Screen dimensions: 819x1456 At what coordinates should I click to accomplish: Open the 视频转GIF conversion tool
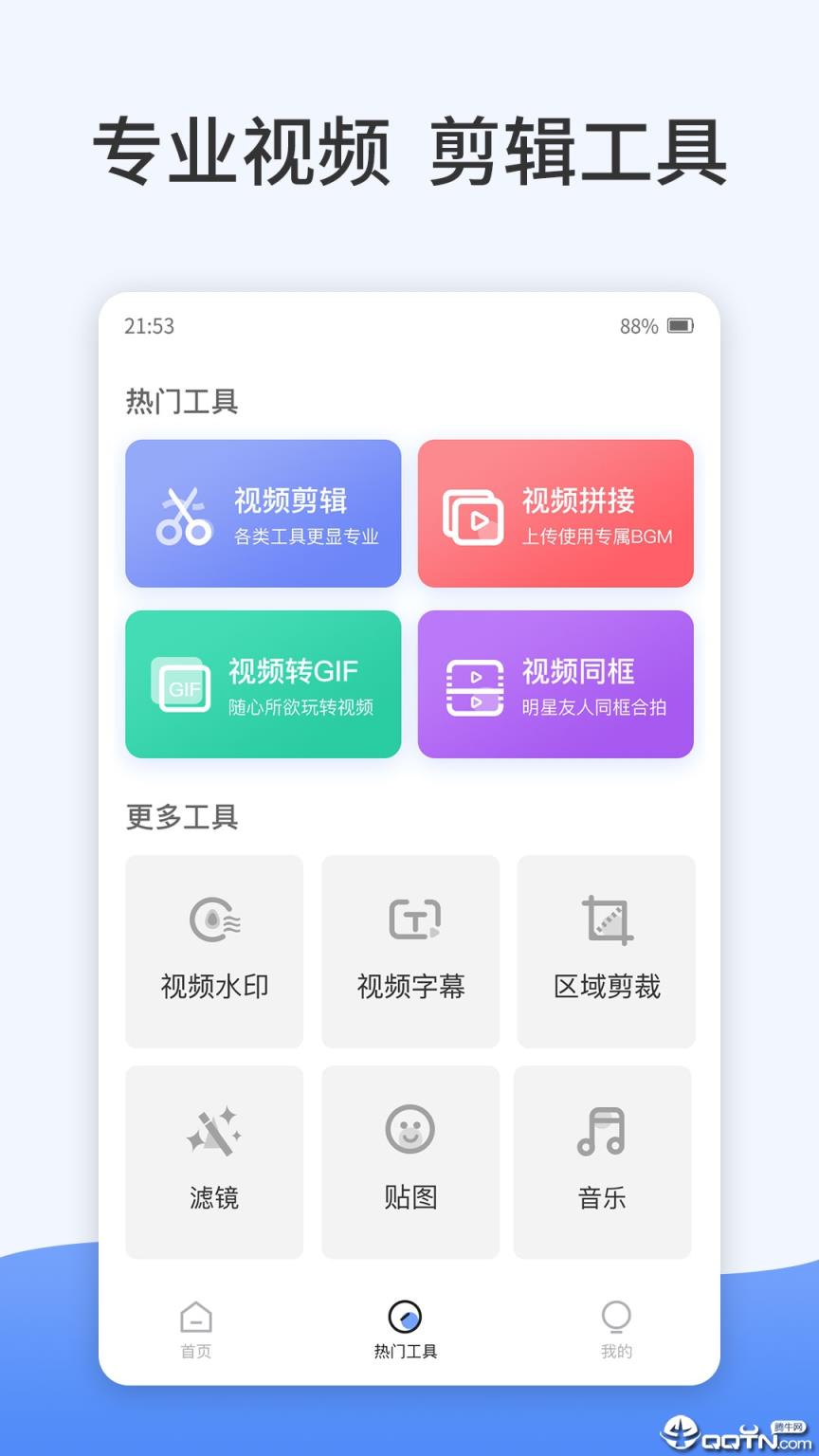tap(264, 684)
